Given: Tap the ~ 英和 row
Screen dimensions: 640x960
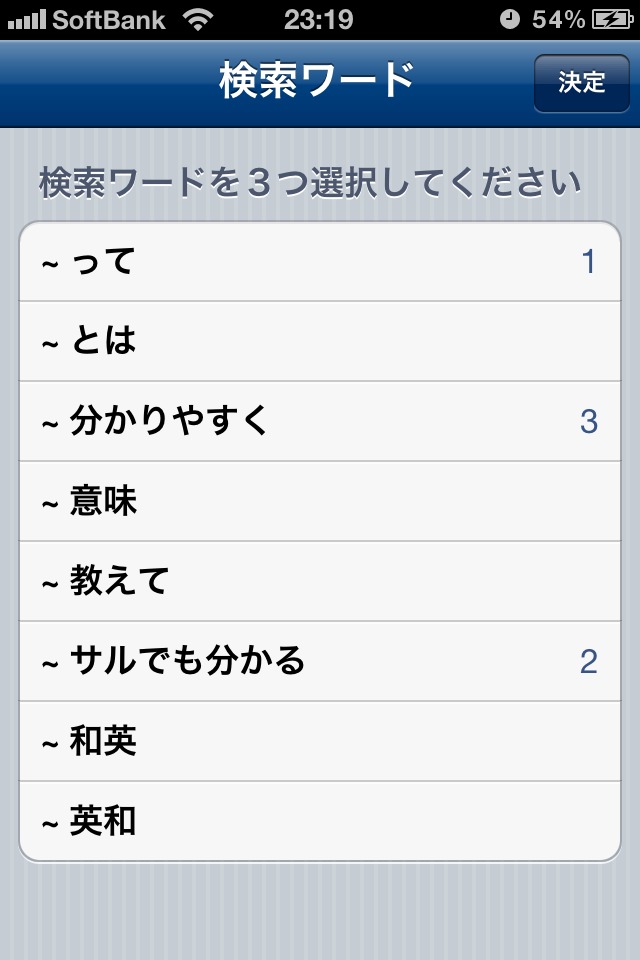Looking at the screenshot, I should 320,822.
